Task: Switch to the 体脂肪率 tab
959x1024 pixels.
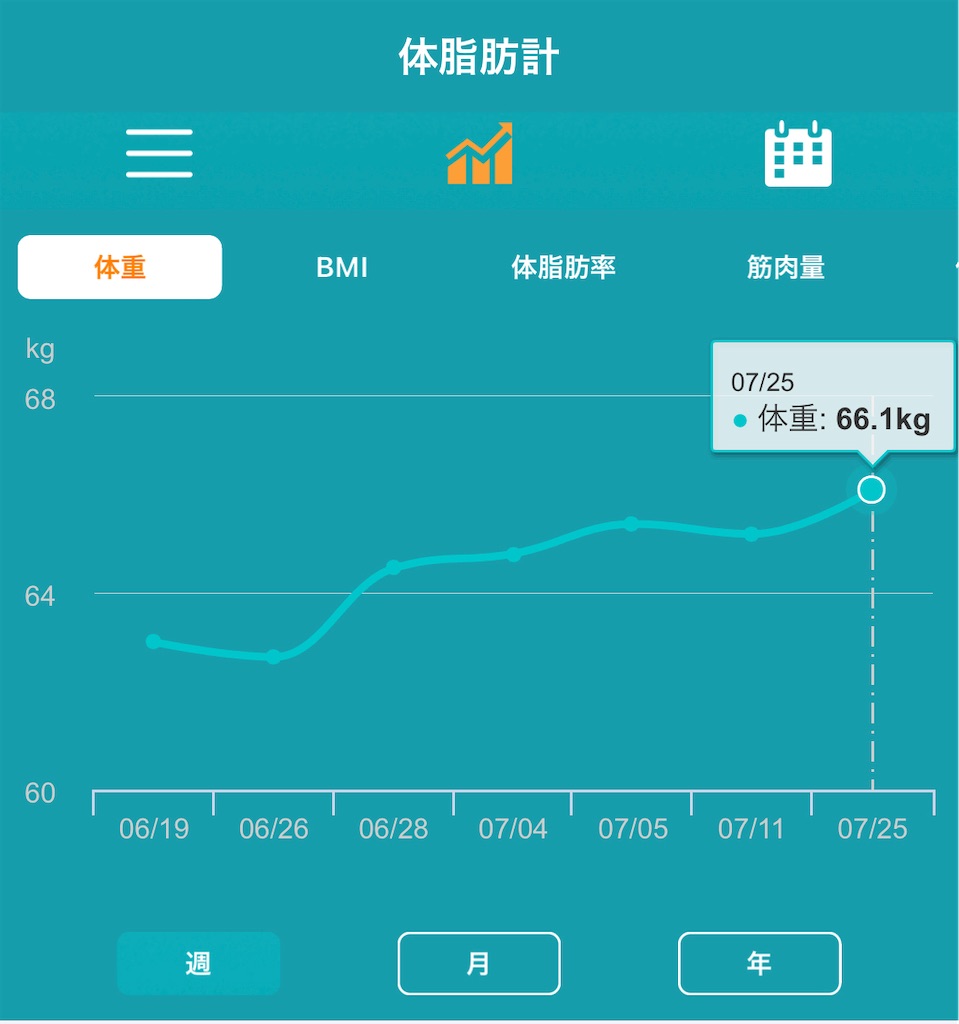Action: tap(563, 267)
